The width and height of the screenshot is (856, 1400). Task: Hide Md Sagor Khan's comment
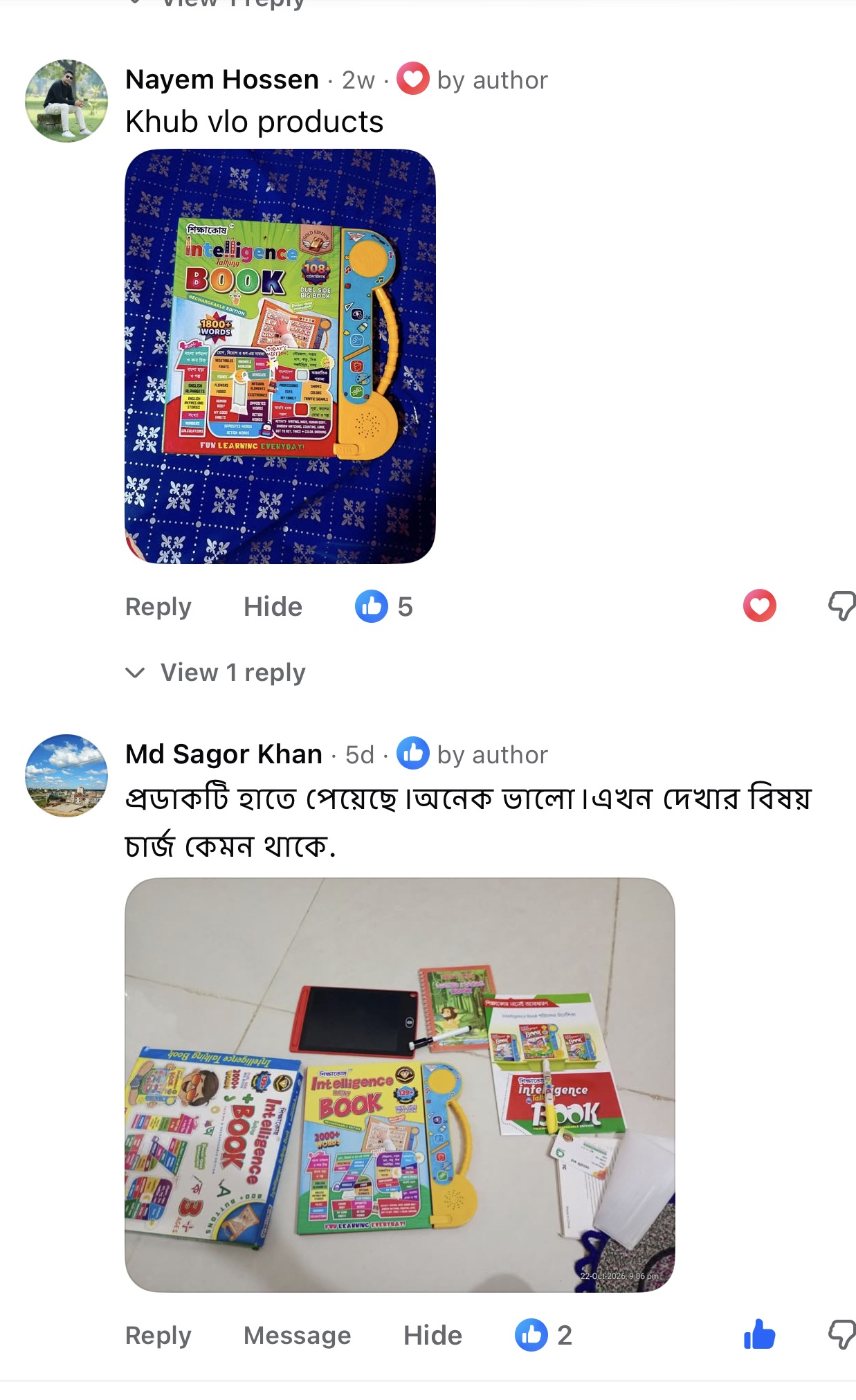point(432,1336)
